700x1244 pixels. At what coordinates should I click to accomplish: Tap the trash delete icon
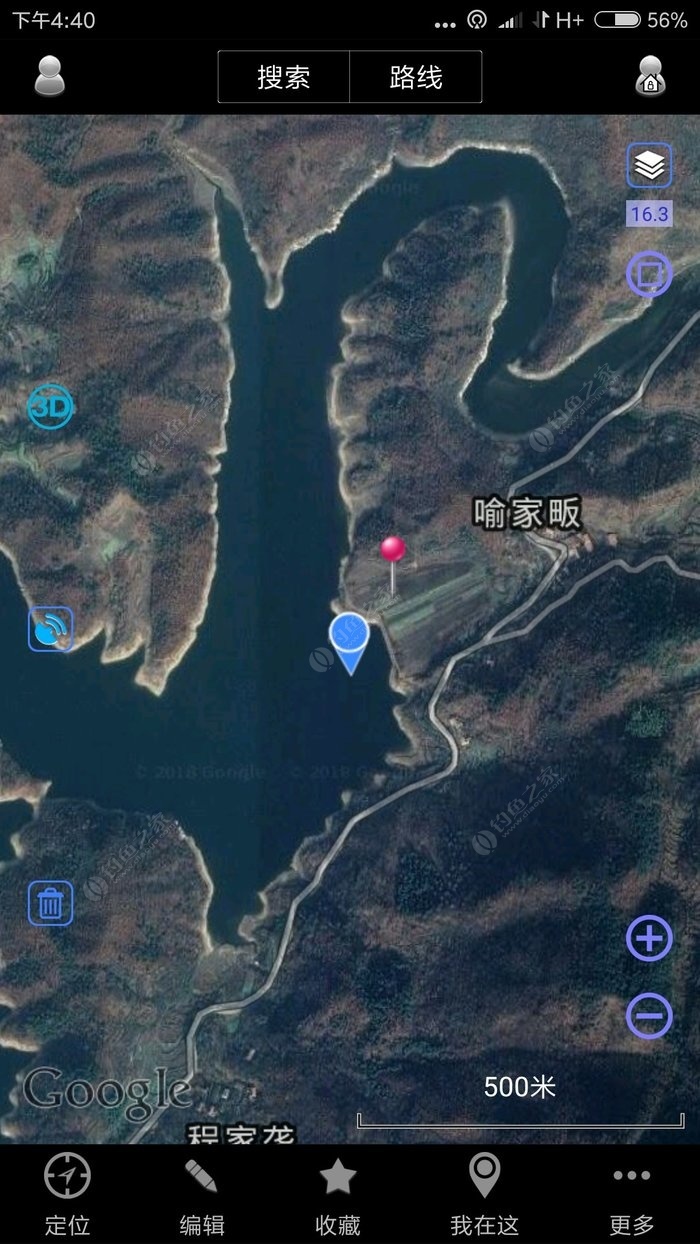[50, 903]
